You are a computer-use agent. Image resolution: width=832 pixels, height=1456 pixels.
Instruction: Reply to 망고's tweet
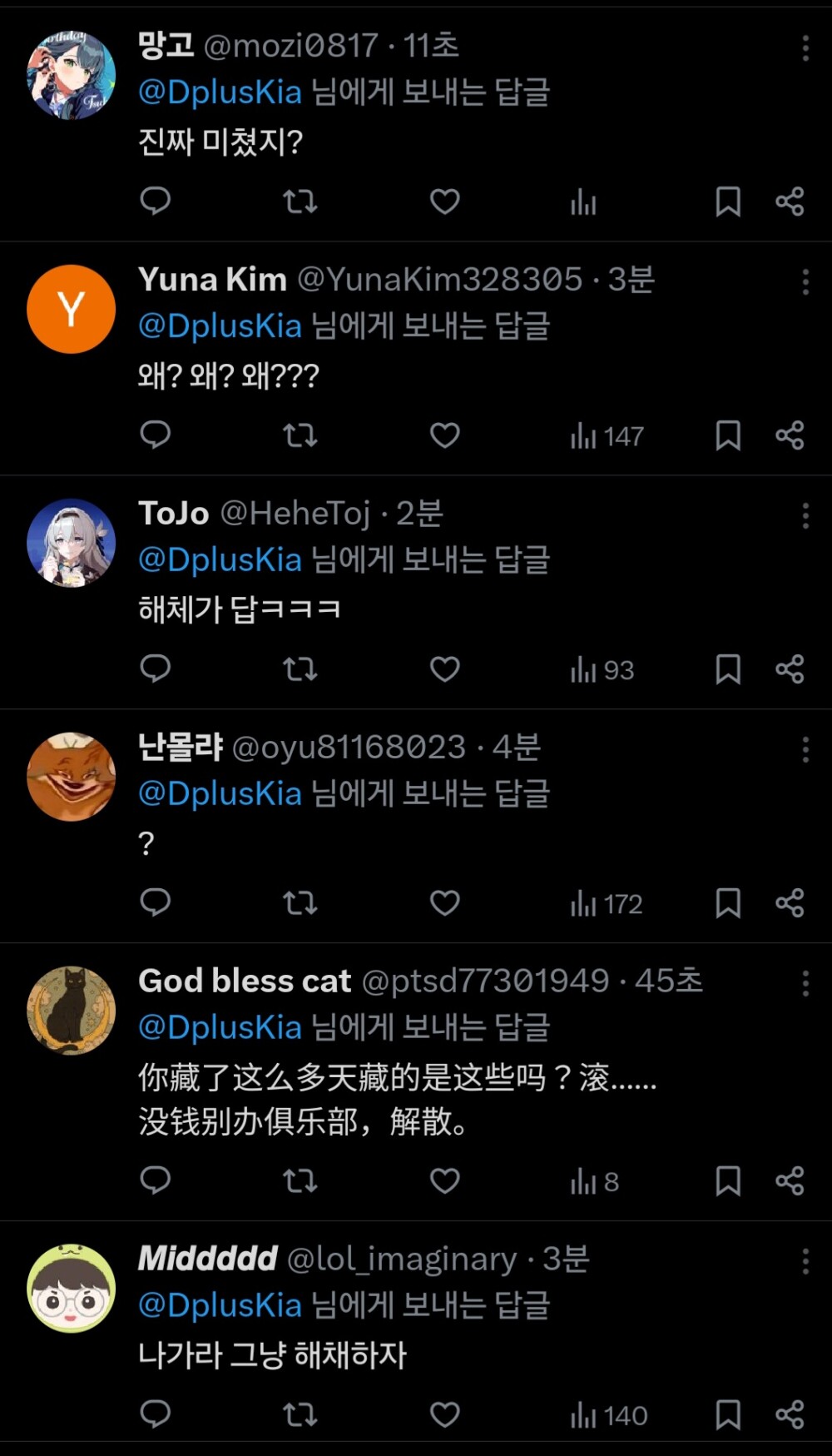(156, 201)
